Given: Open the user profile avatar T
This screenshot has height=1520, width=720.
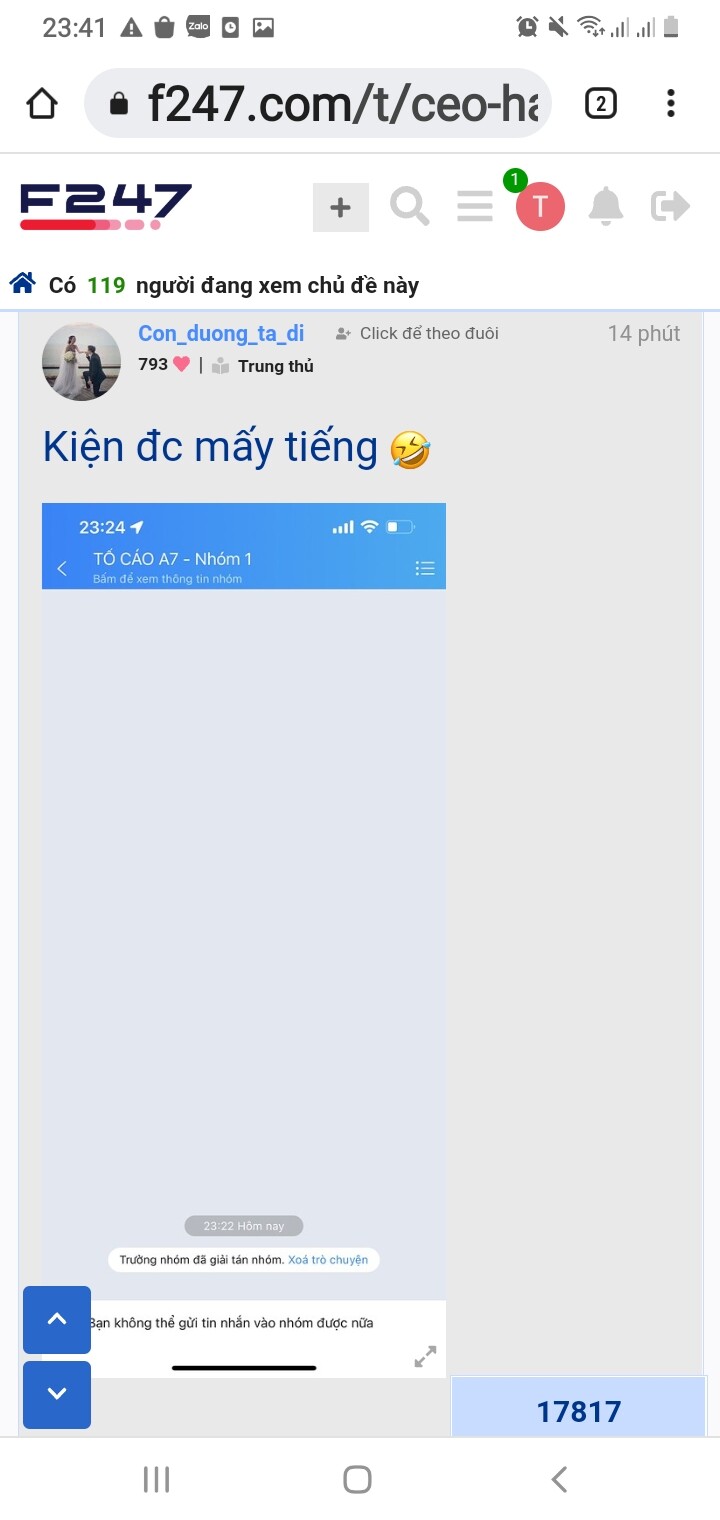Looking at the screenshot, I should point(540,207).
